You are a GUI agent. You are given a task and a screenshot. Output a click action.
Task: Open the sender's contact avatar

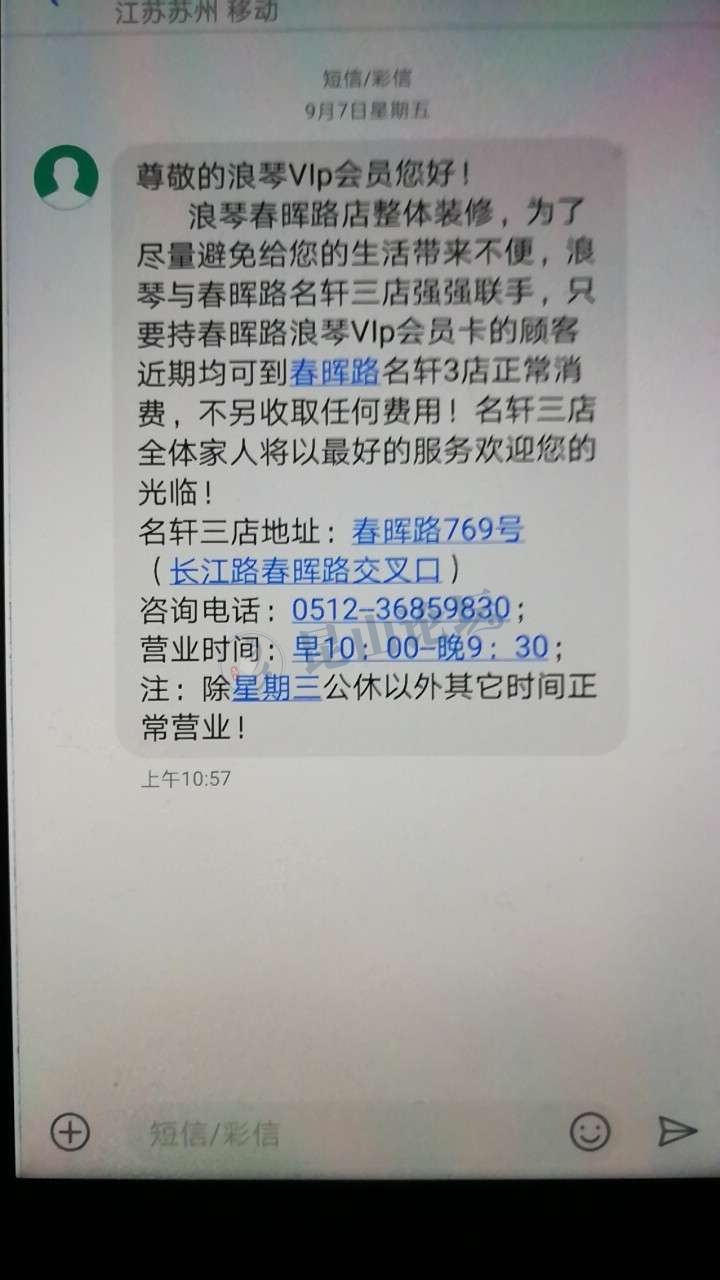click(66, 177)
